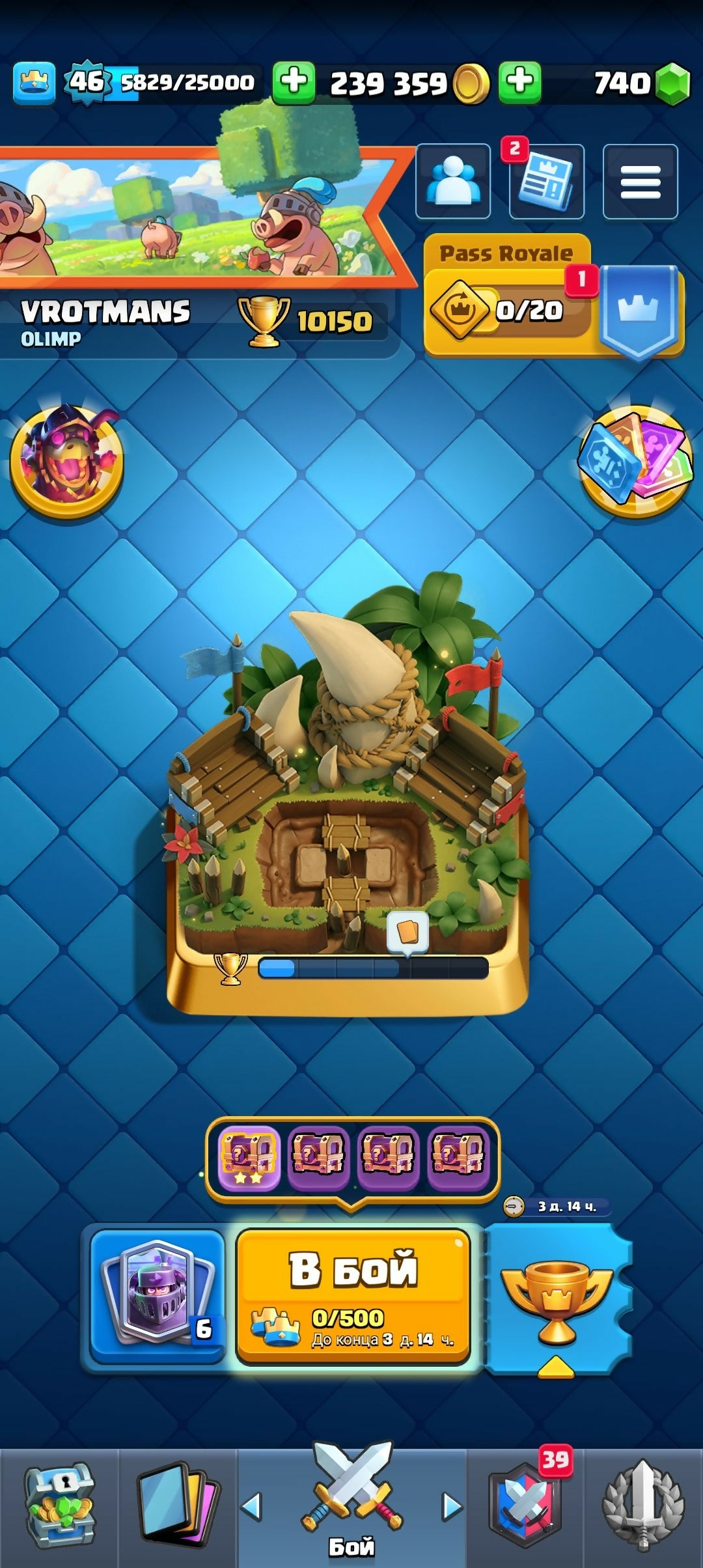
Task: Open the friends list icon
Action: tap(452, 181)
